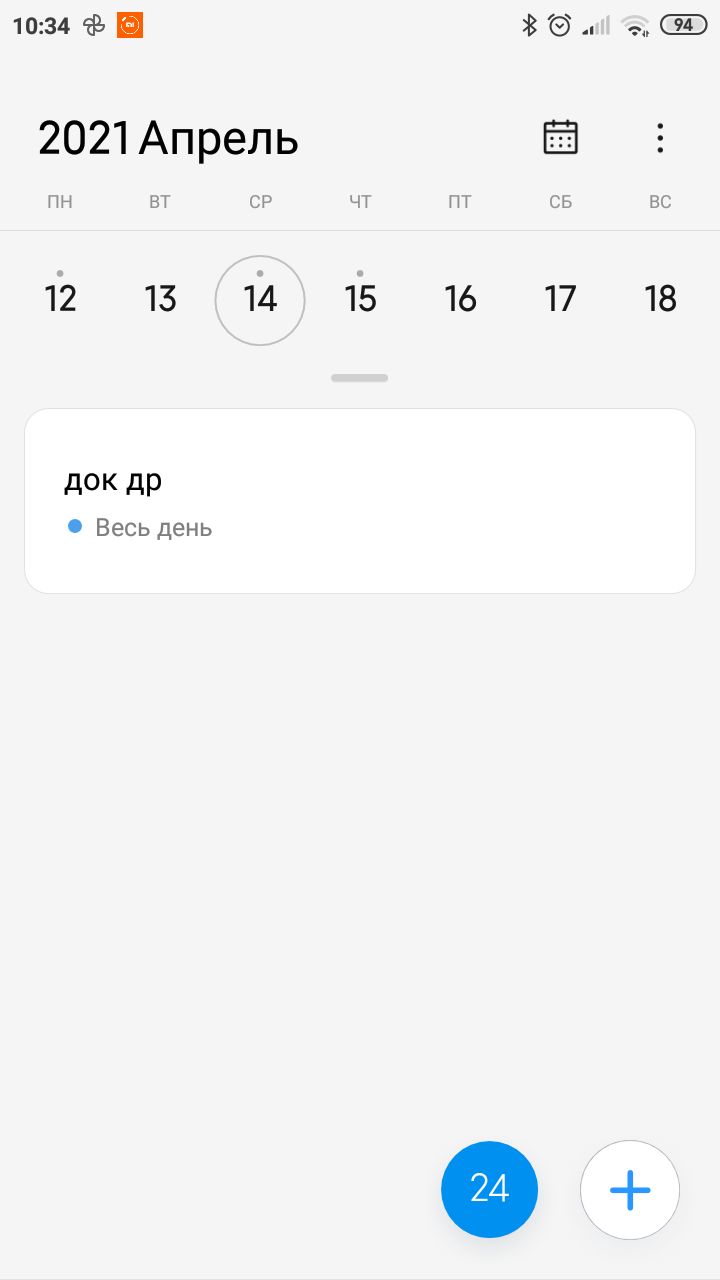Jump to today using the 24 button
Screen dimensions: 720x1280
tap(489, 1189)
